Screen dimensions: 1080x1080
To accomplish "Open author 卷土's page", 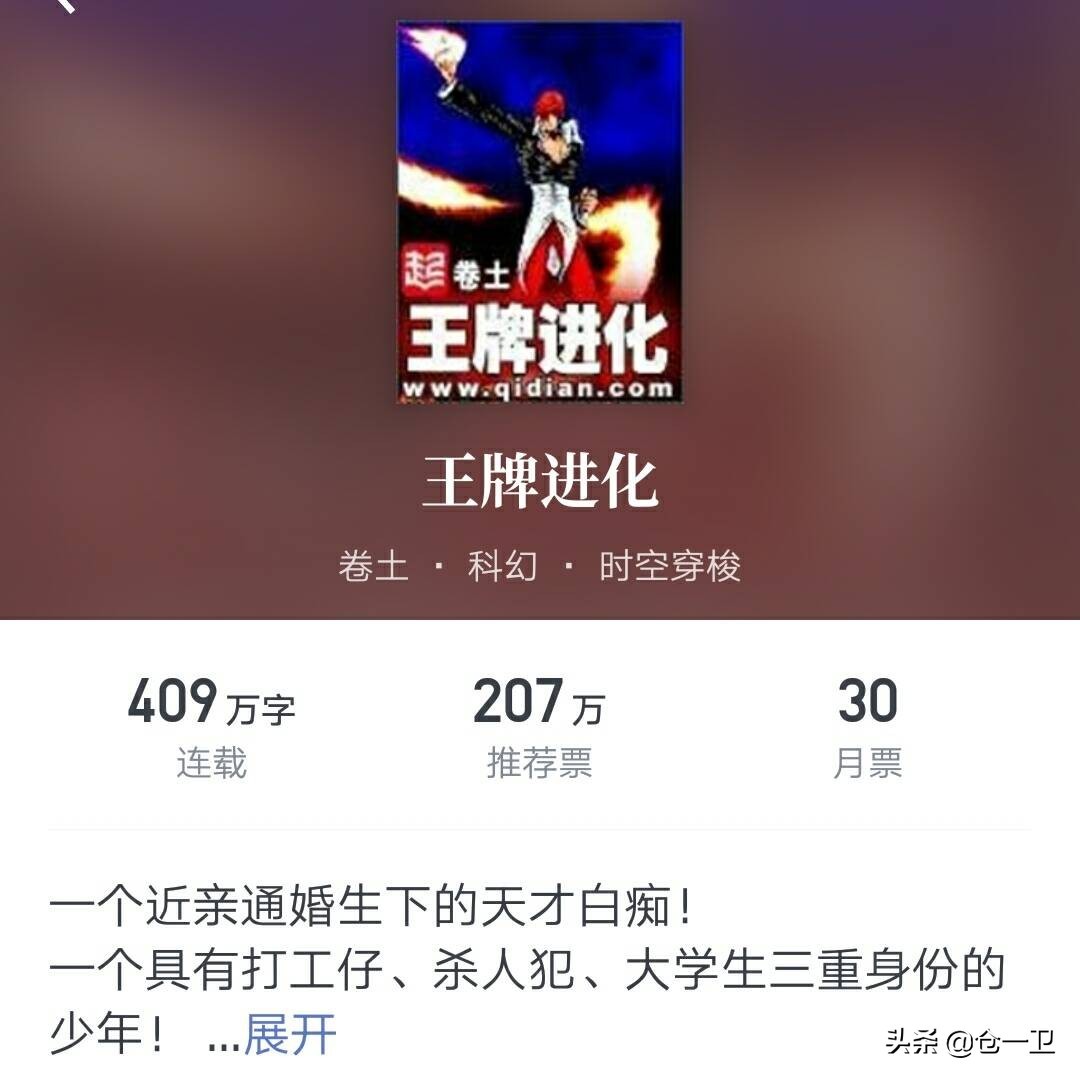I will point(372,567).
